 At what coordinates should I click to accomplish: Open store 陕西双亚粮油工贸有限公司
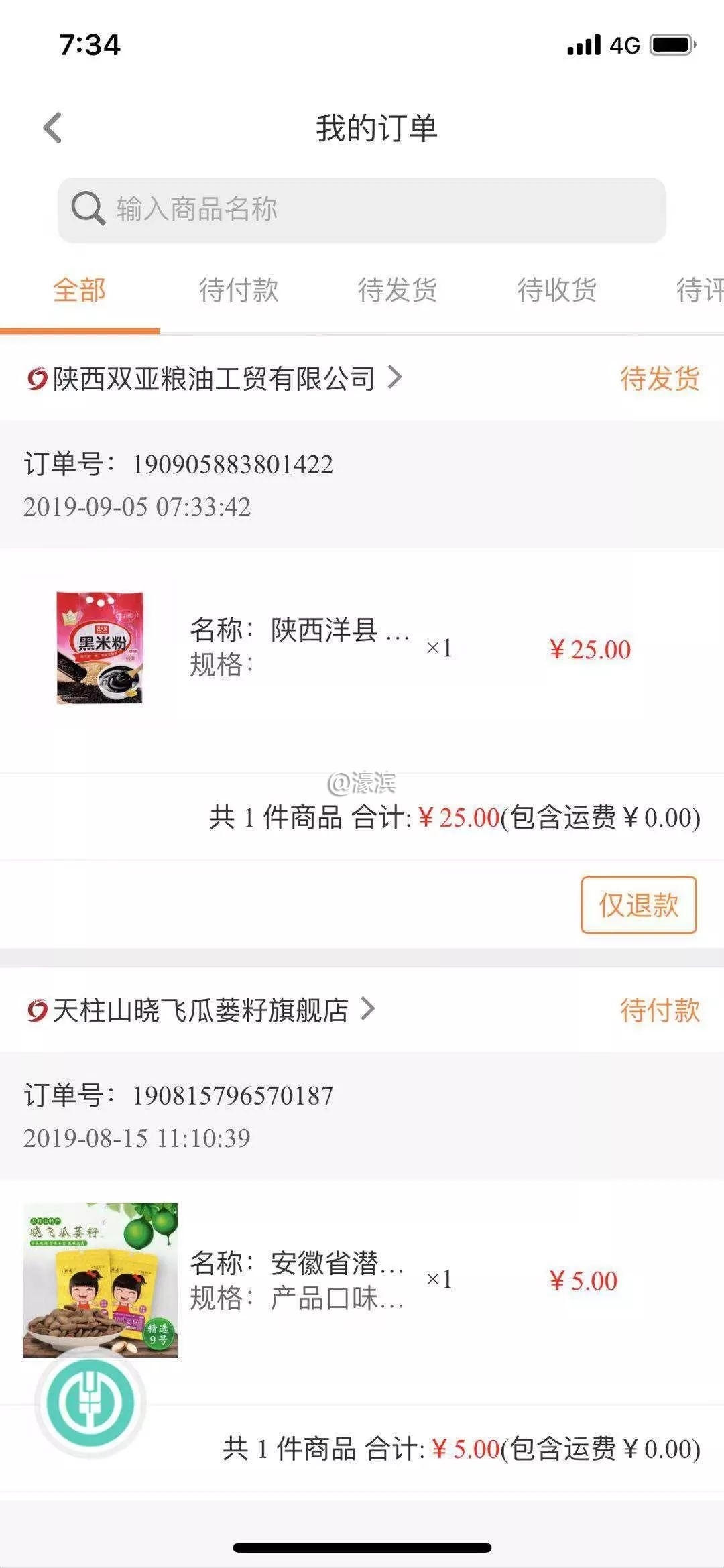(x=215, y=379)
